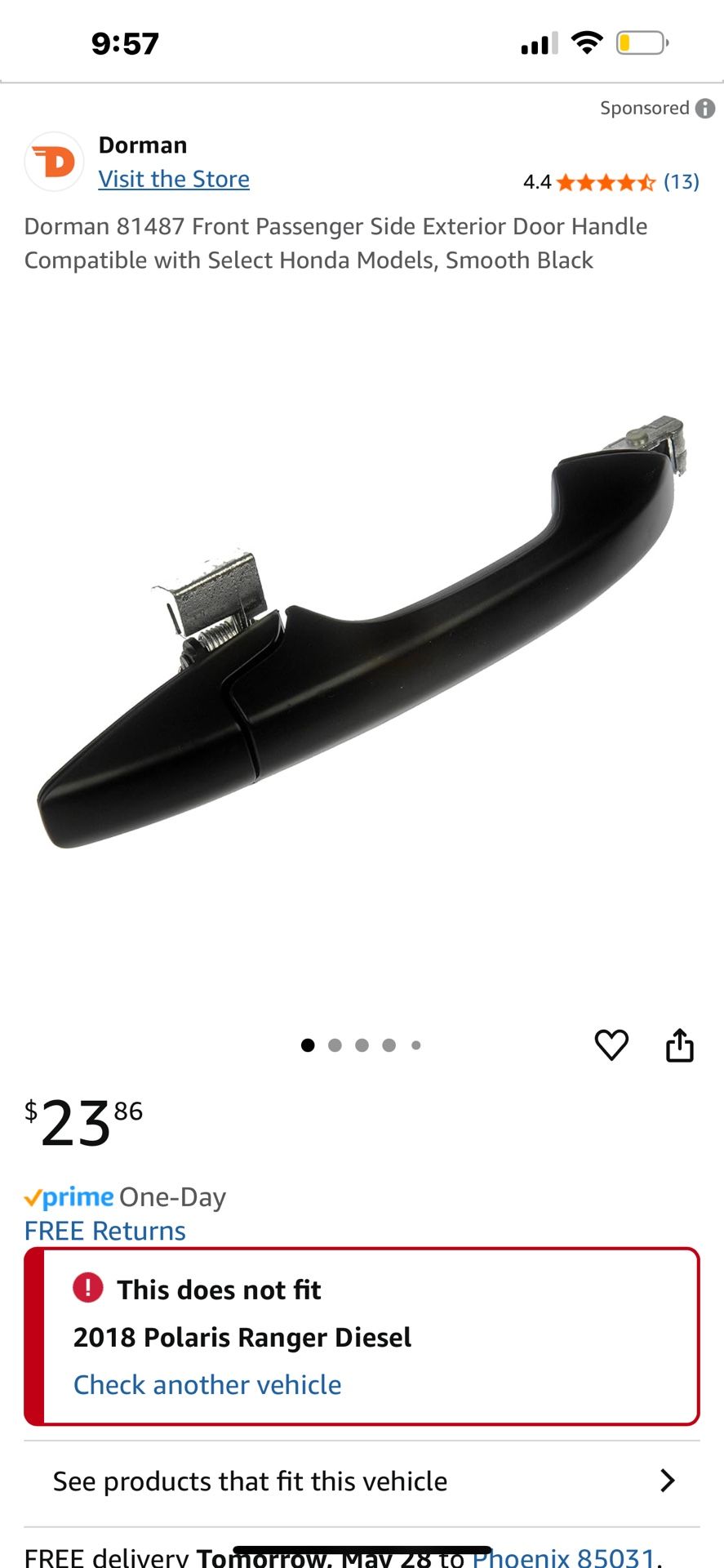Image resolution: width=724 pixels, height=1568 pixels.
Task: Change delivery location Phoenix 85031
Action: (x=563, y=1557)
